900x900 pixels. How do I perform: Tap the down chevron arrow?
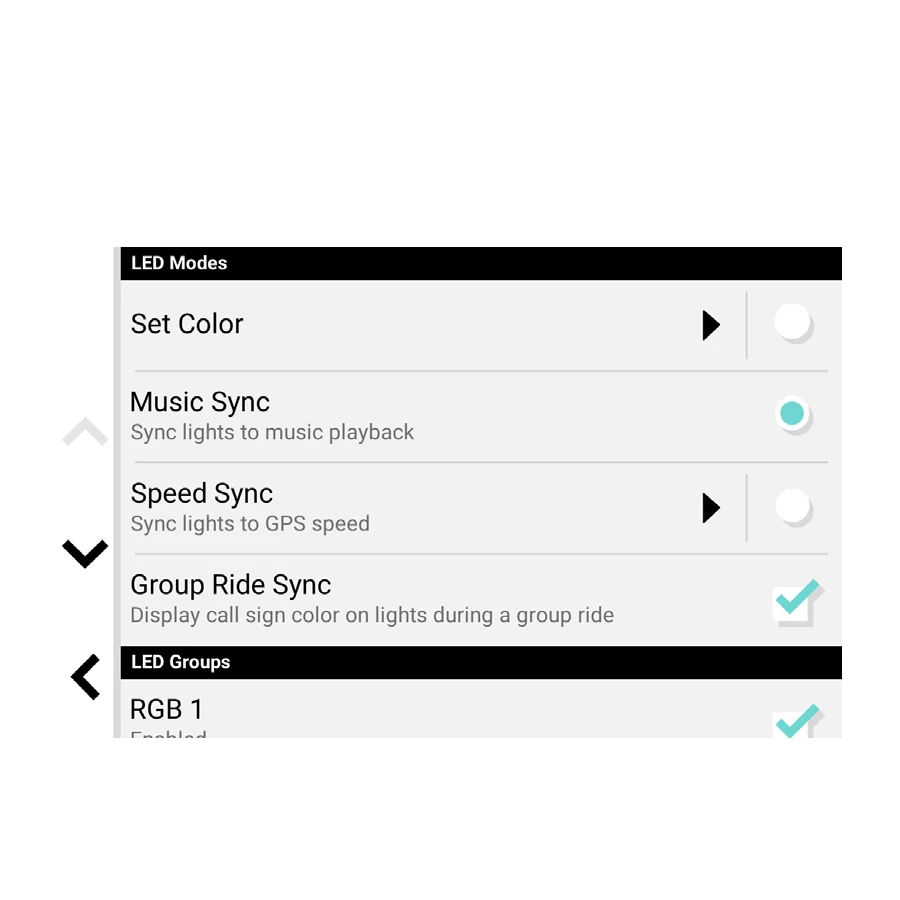[x=85, y=553]
